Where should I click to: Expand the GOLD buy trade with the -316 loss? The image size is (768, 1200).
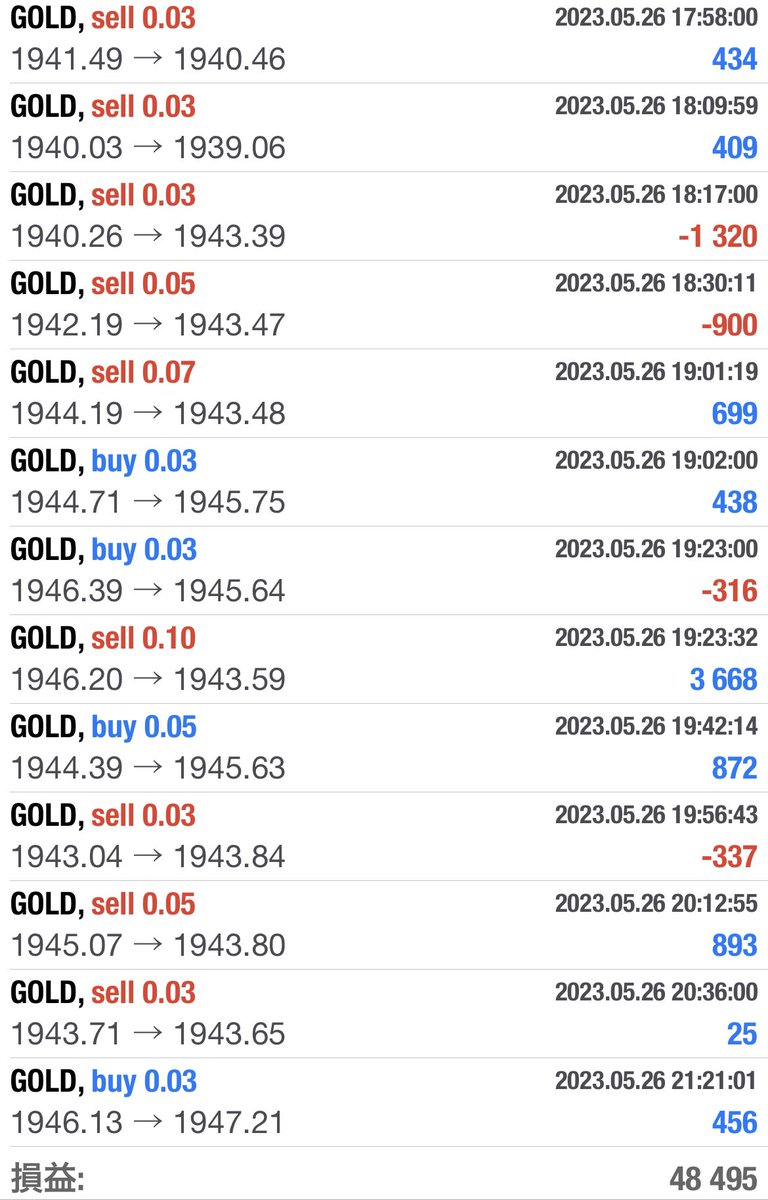(x=384, y=570)
